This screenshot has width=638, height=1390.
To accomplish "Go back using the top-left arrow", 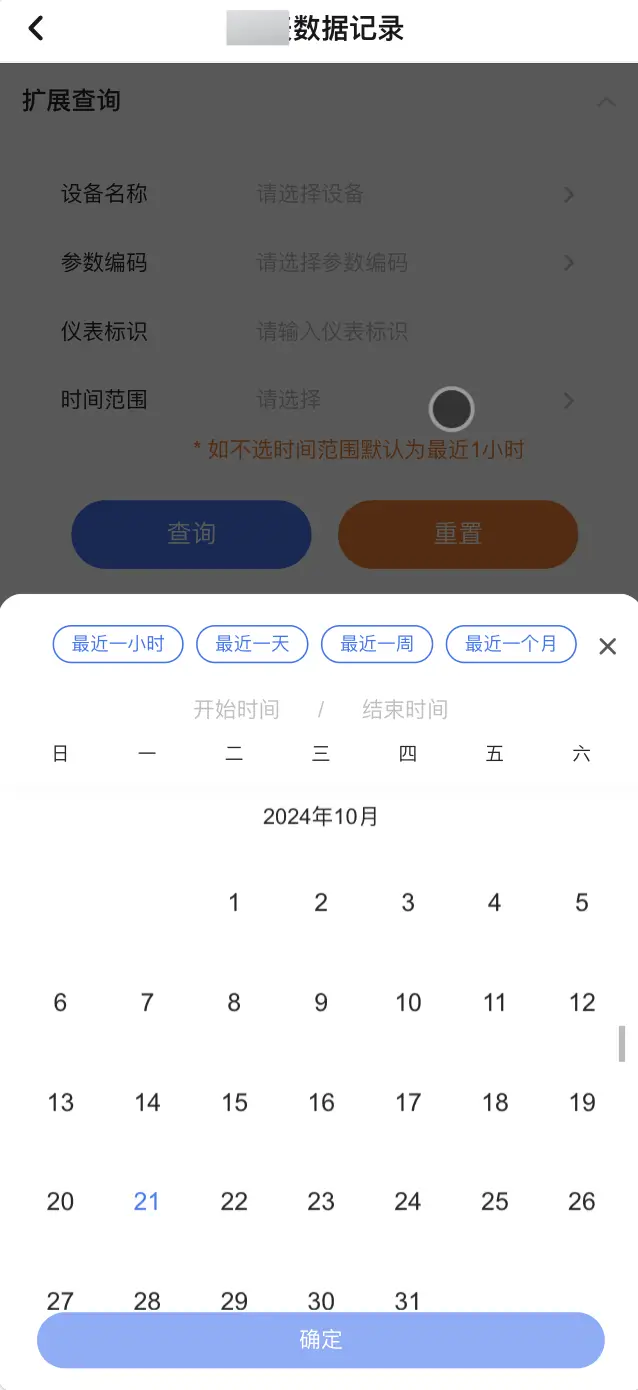I will [36, 28].
